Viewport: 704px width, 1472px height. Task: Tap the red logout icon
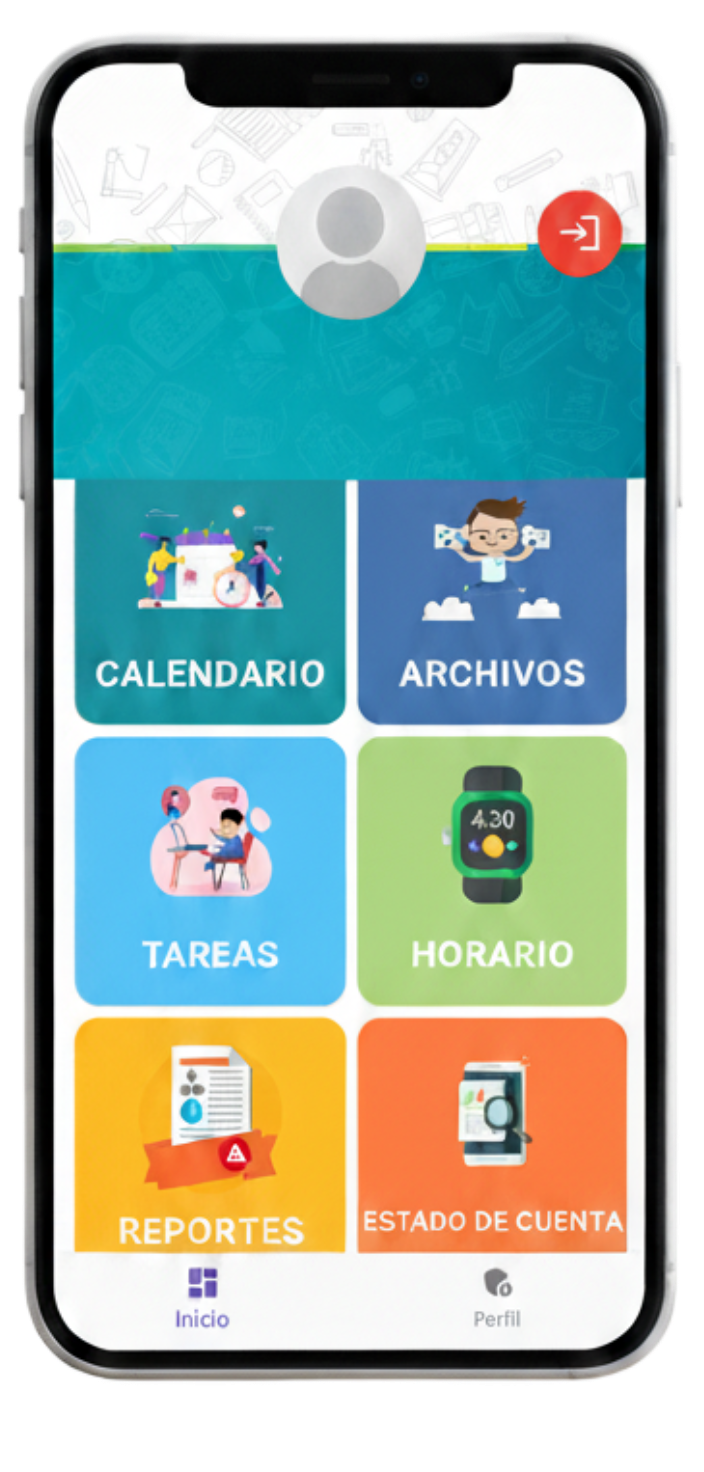coord(579,233)
